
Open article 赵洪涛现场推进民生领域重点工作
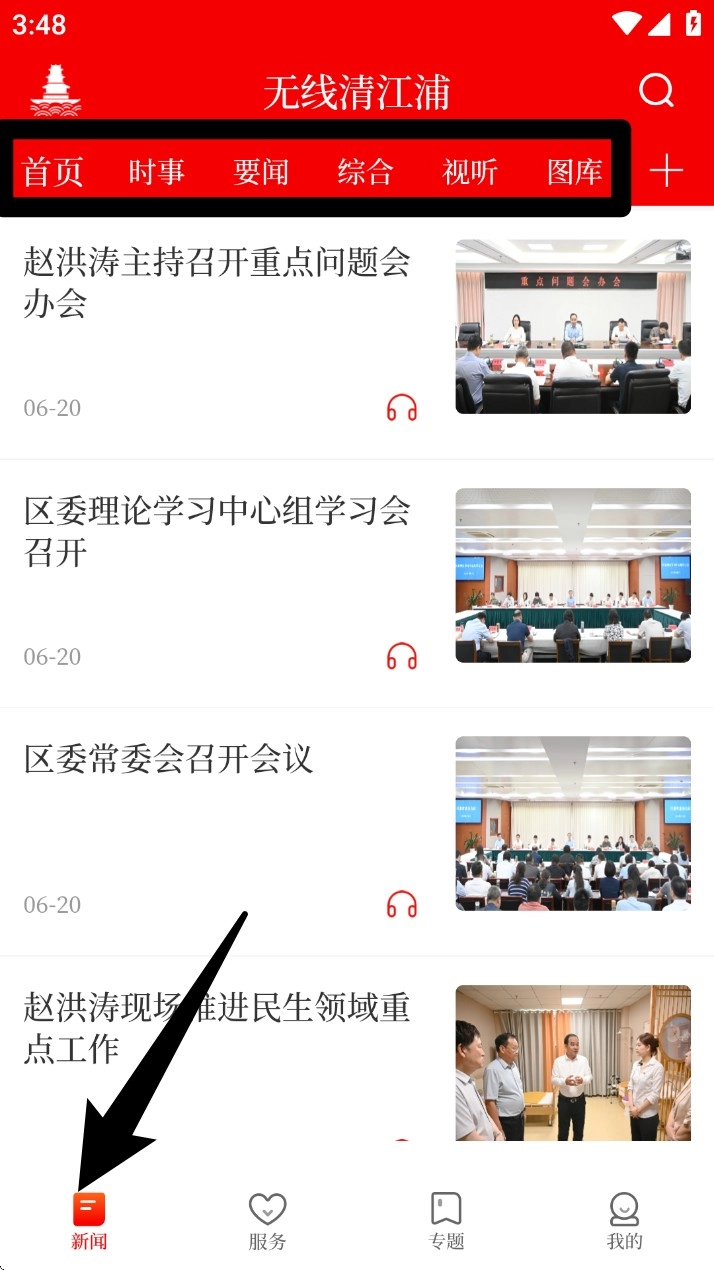click(x=217, y=1028)
